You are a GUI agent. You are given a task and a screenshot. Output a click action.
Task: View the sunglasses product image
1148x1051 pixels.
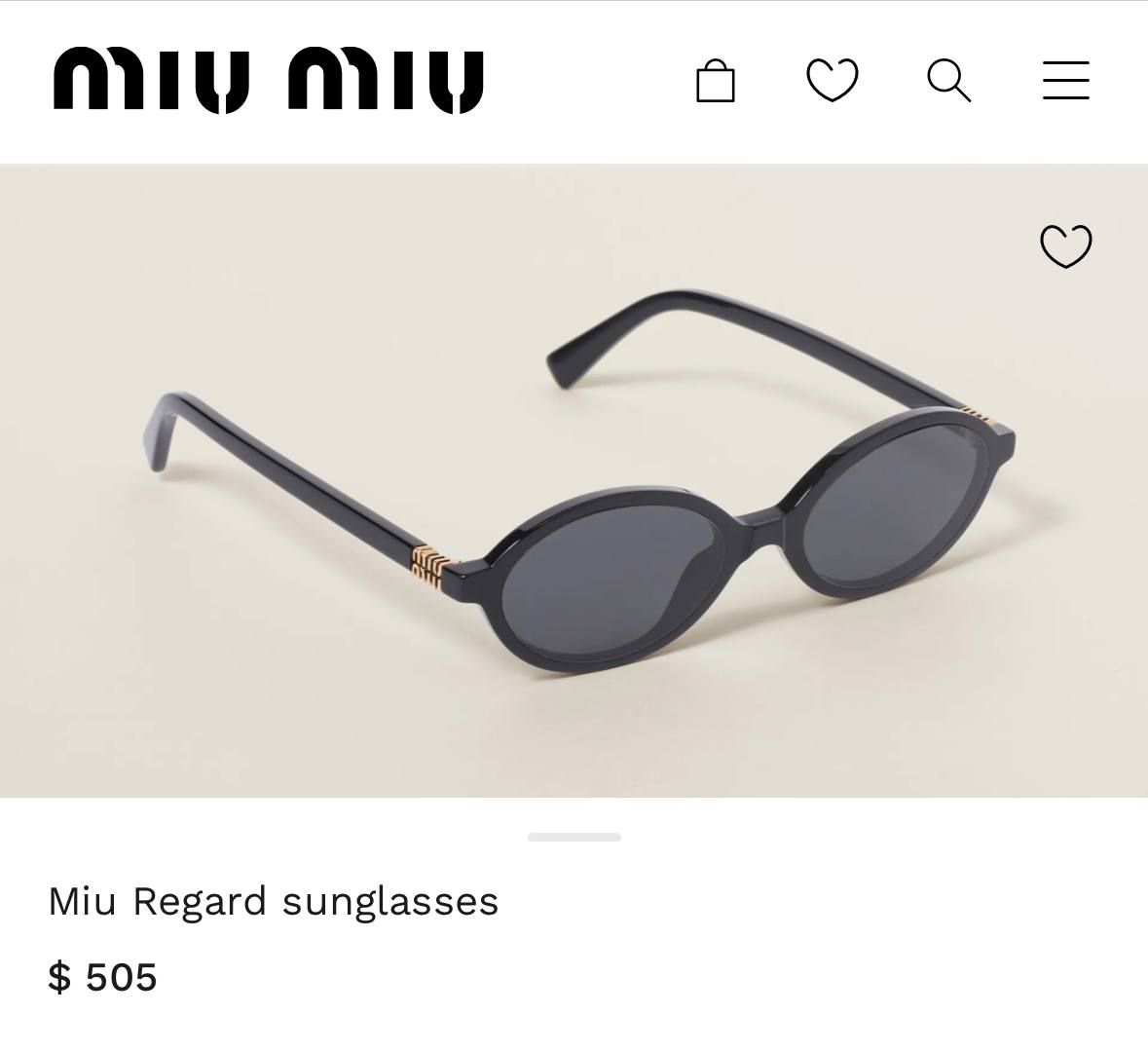click(574, 482)
